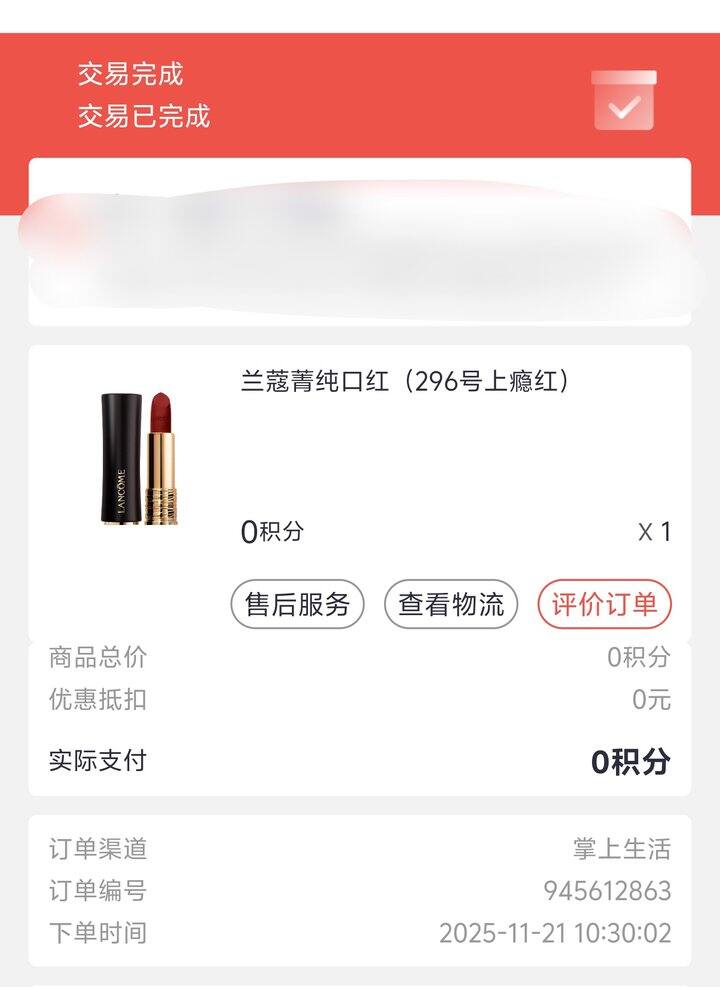Tap 评价订单 to review the order
720x987 pixels.
tap(604, 604)
